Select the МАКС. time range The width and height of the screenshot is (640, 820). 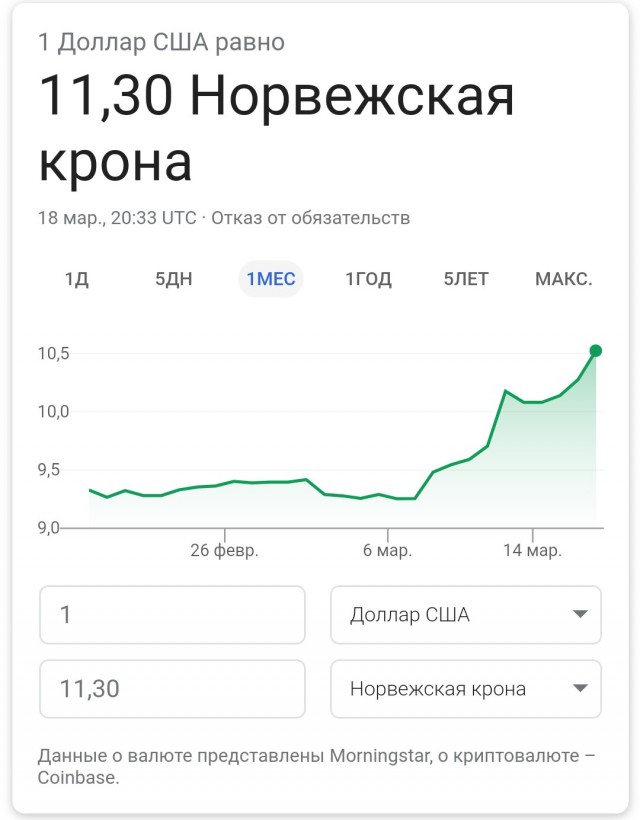pos(563,279)
